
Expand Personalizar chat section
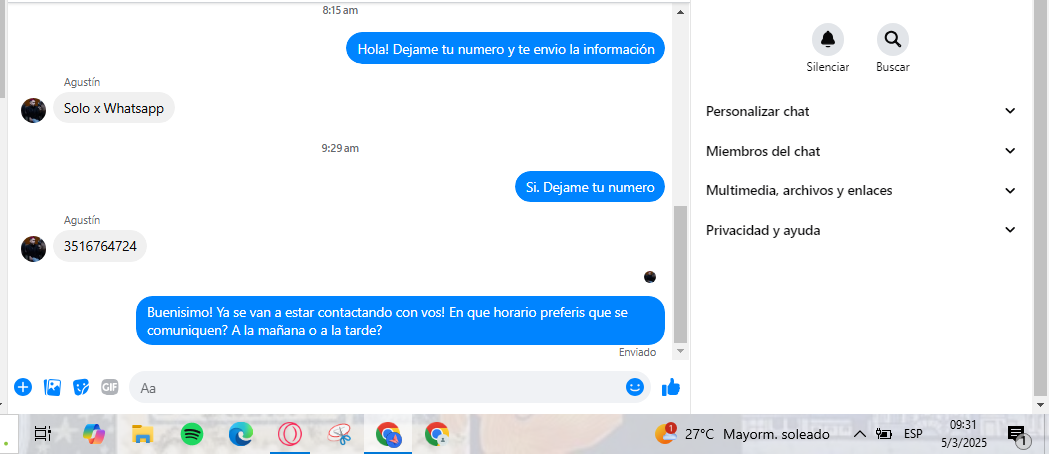860,111
